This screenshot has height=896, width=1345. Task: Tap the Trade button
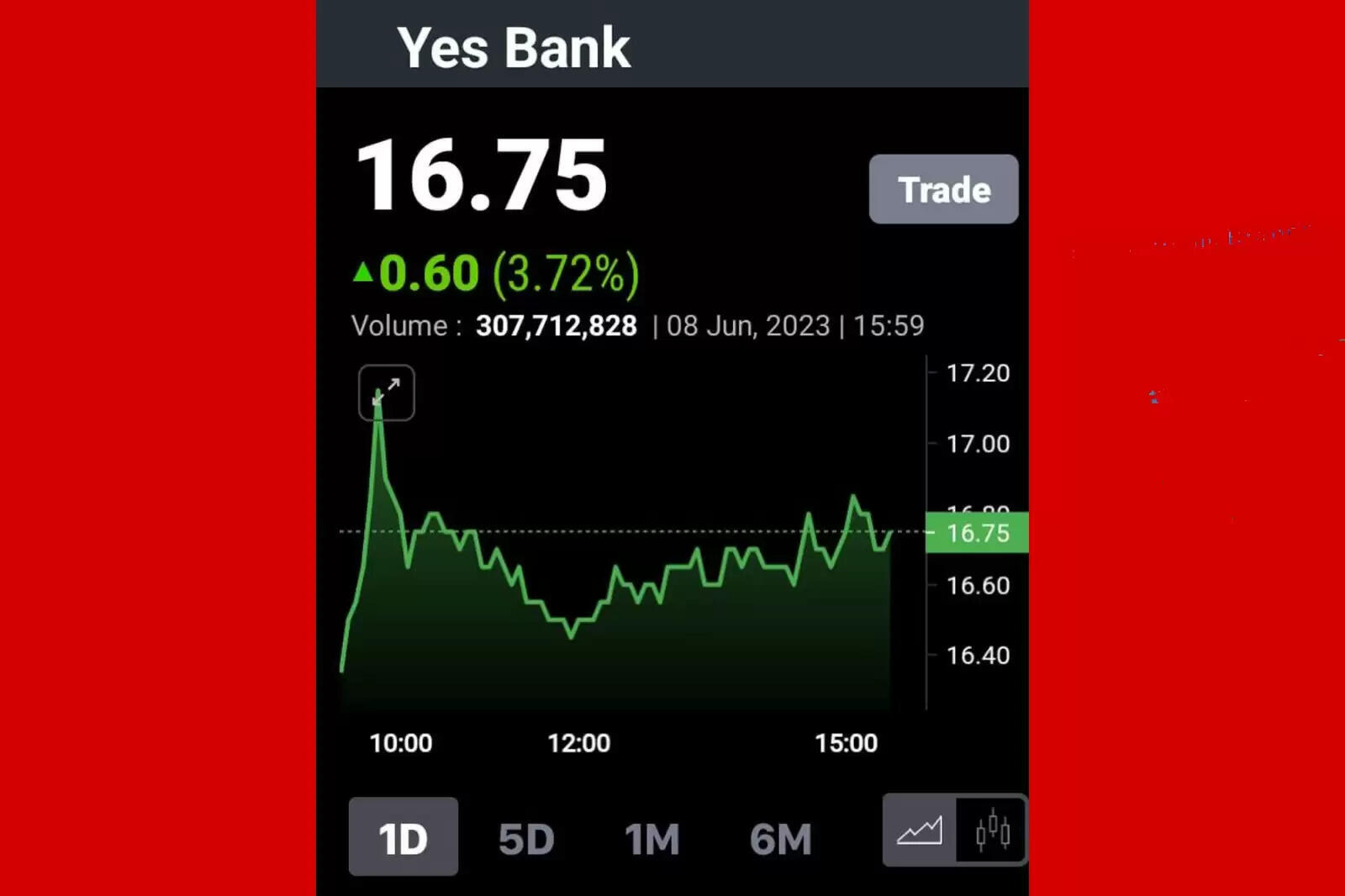point(943,189)
